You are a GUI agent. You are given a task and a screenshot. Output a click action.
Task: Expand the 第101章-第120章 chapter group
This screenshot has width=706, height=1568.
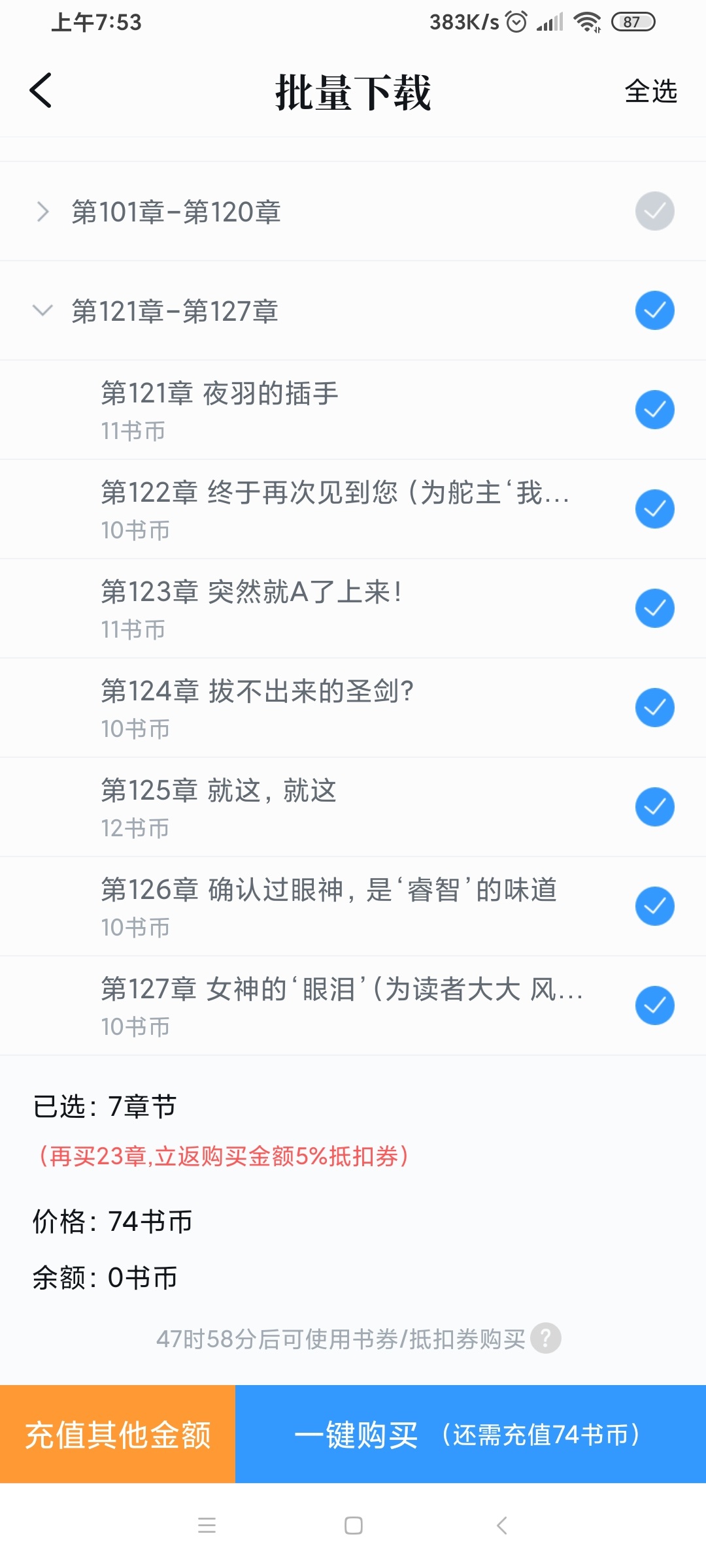point(43,212)
